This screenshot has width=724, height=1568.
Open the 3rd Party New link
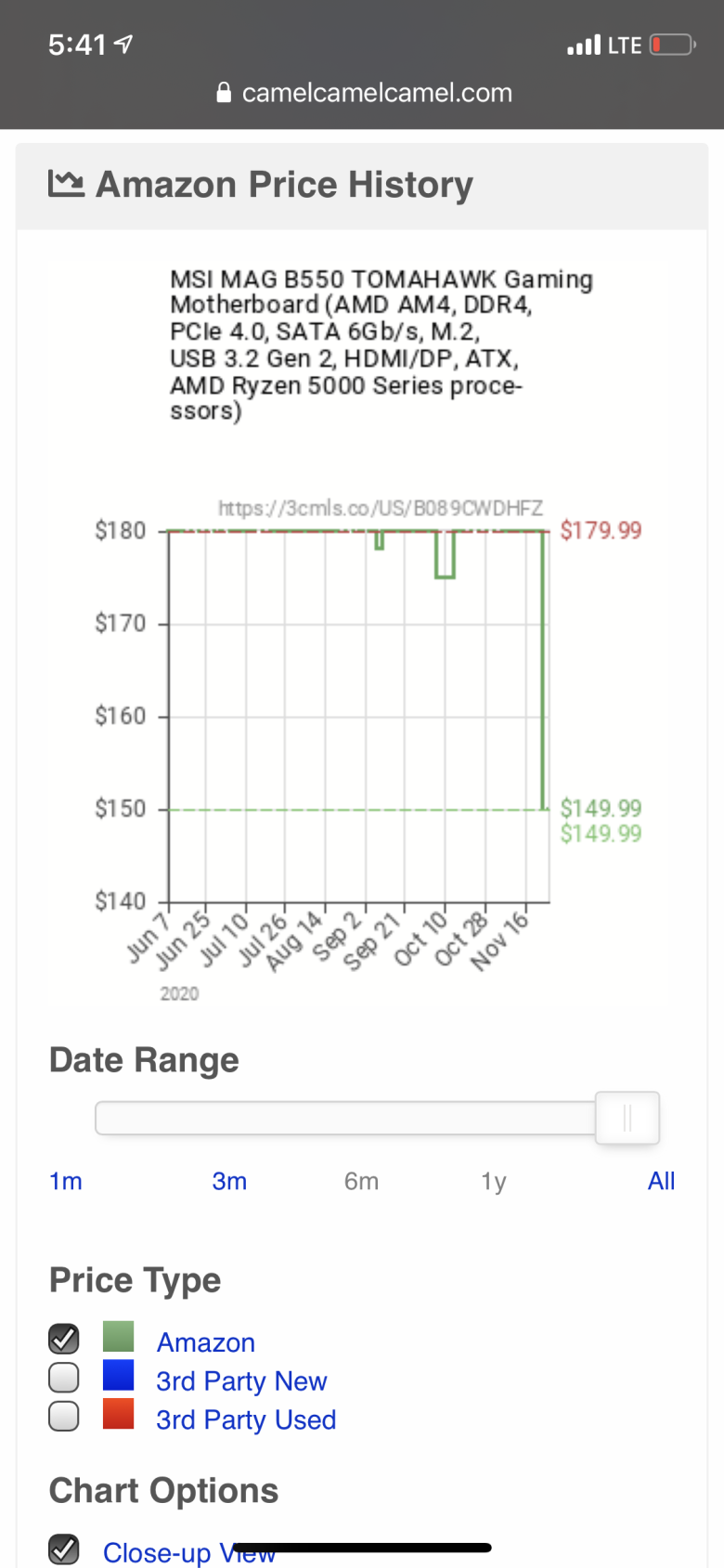pyautogui.click(x=241, y=1381)
